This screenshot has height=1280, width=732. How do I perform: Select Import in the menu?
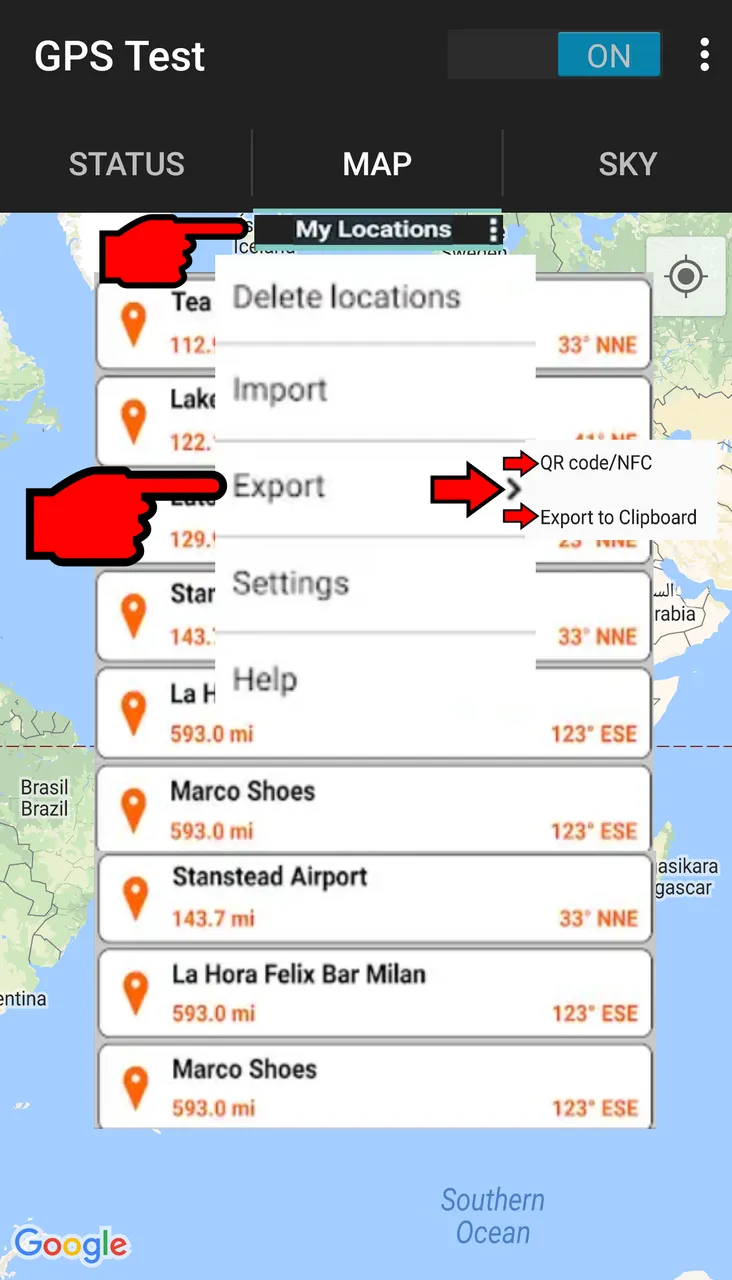376,390
